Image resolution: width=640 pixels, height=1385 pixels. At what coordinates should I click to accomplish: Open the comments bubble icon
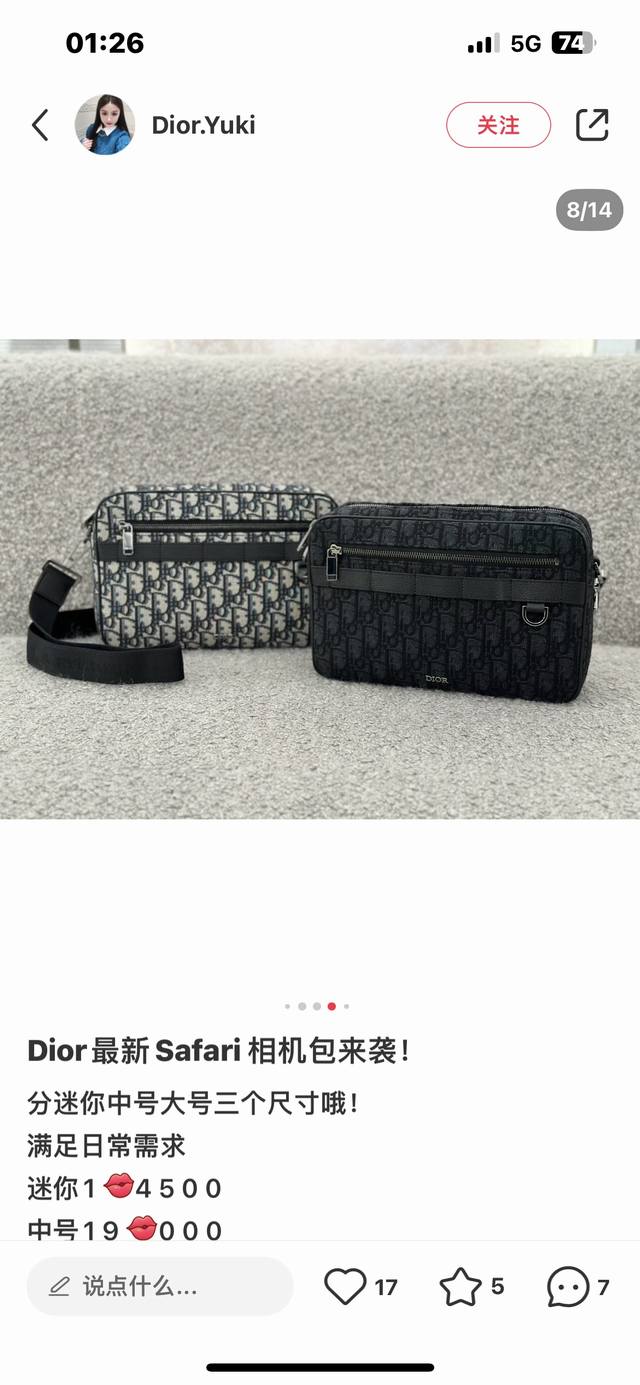[x=568, y=1286]
